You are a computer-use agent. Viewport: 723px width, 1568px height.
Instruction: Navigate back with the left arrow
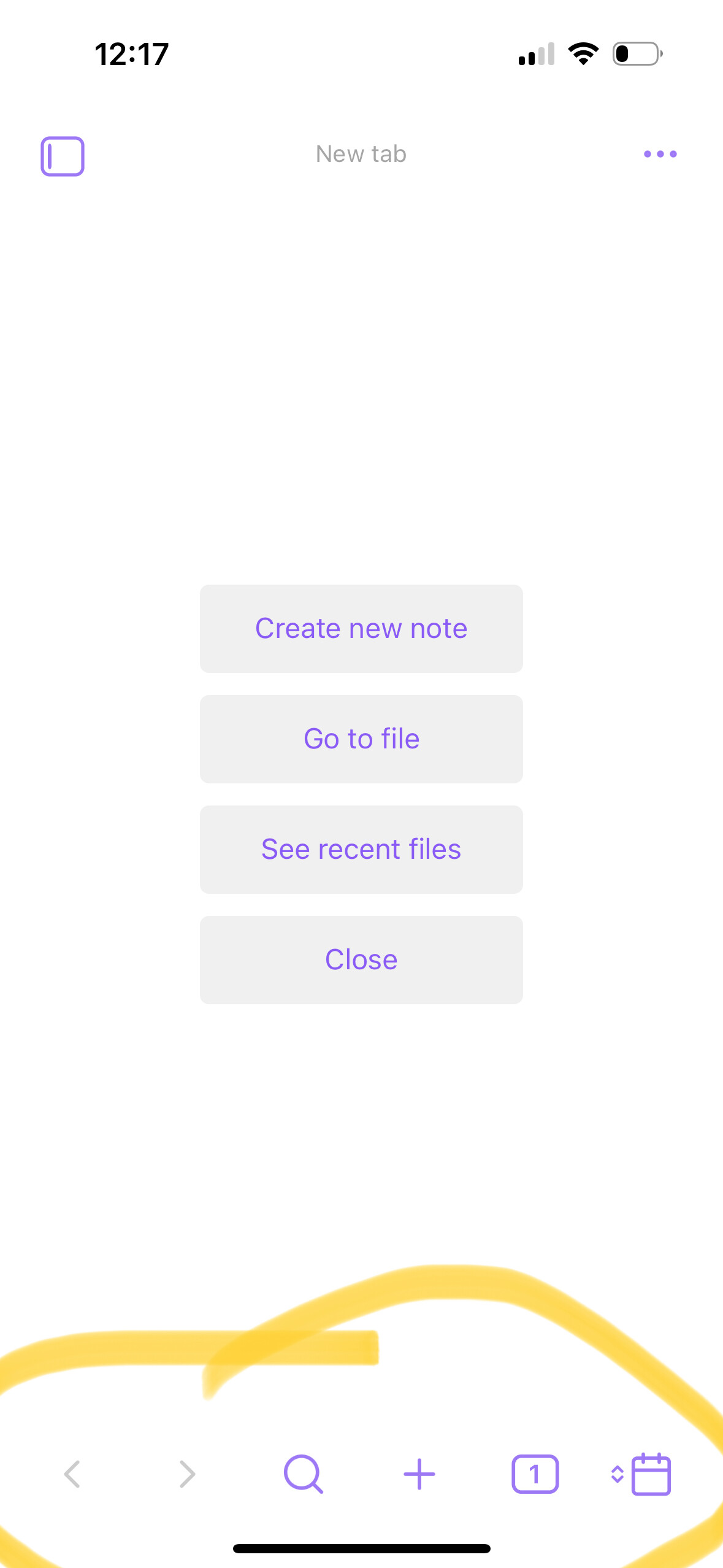[72, 1474]
